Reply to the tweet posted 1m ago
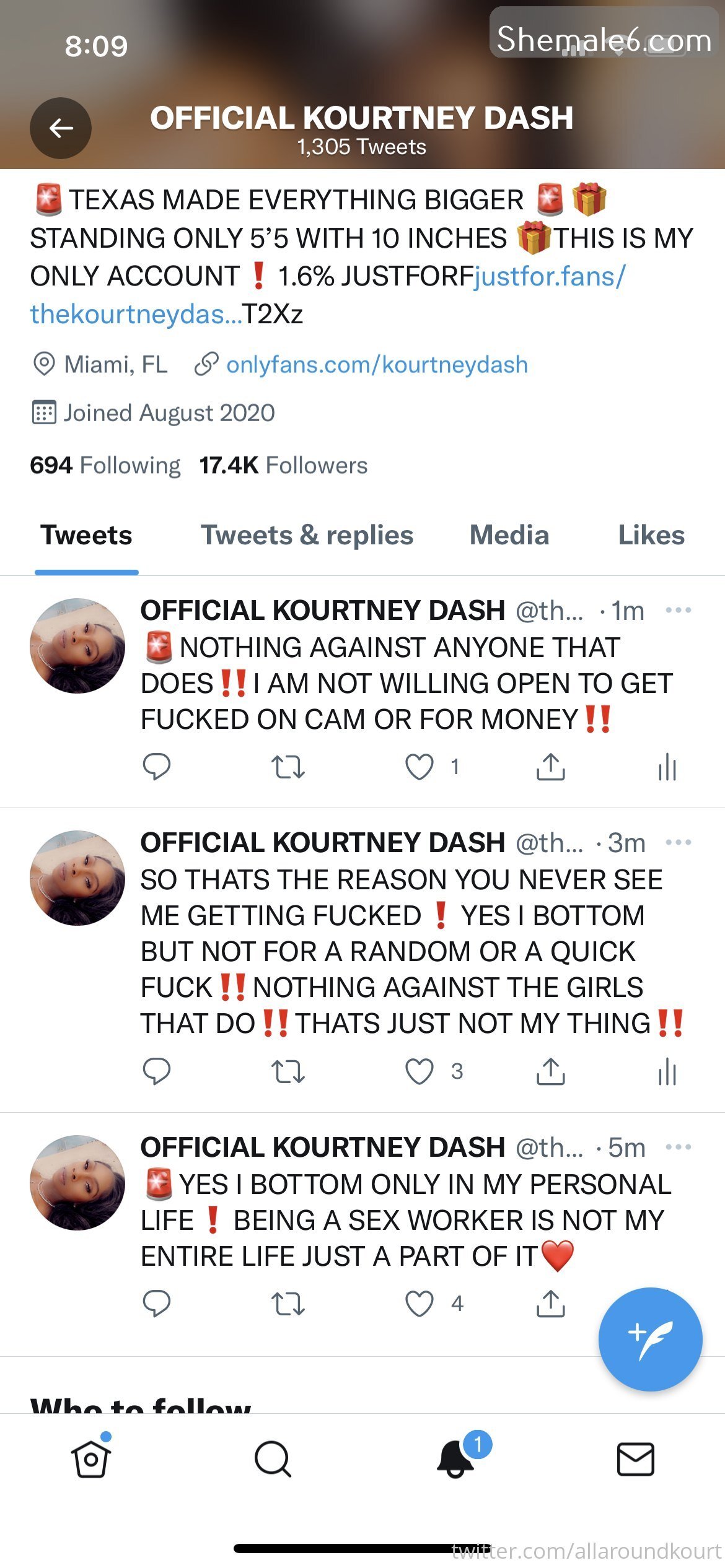The height and width of the screenshot is (1568, 725). [x=156, y=767]
